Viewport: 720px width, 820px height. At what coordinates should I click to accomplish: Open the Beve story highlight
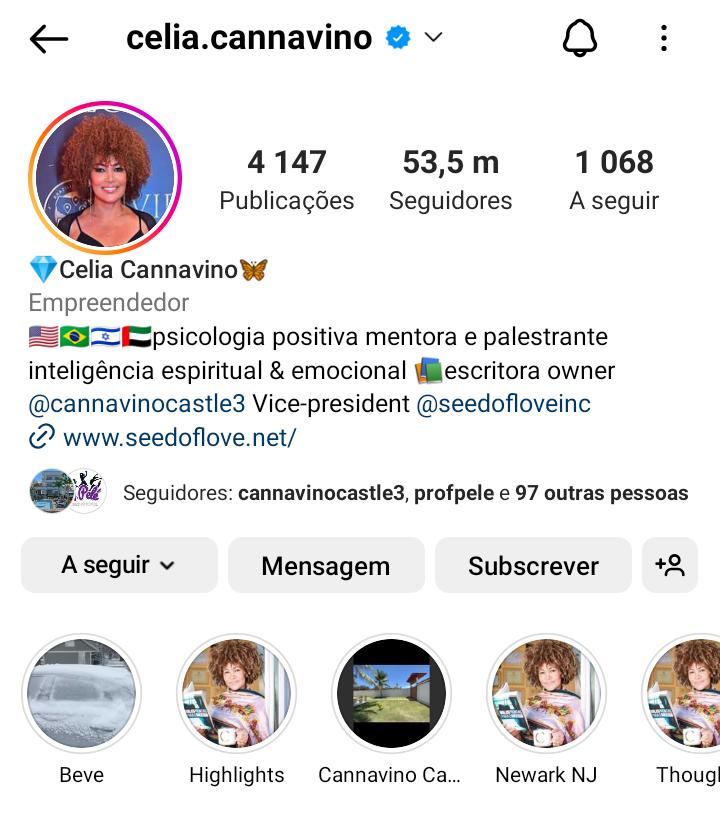pos(81,693)
